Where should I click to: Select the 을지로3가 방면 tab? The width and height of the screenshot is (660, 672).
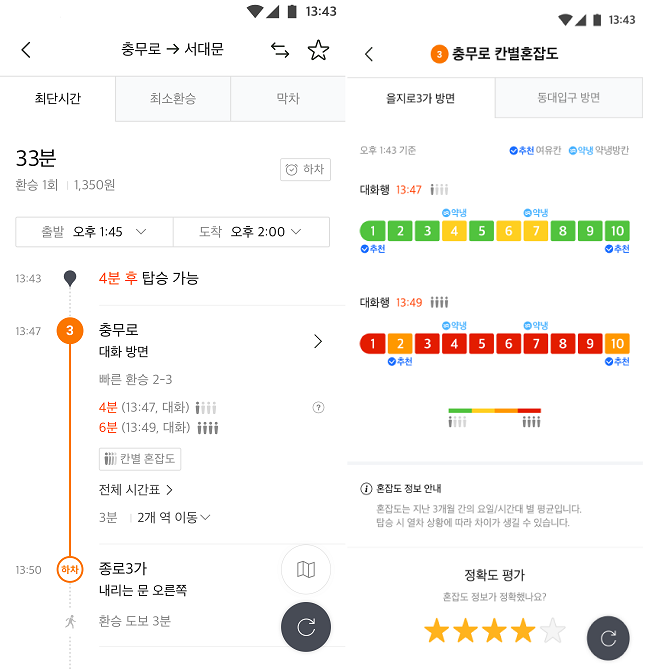pos(421,98)
